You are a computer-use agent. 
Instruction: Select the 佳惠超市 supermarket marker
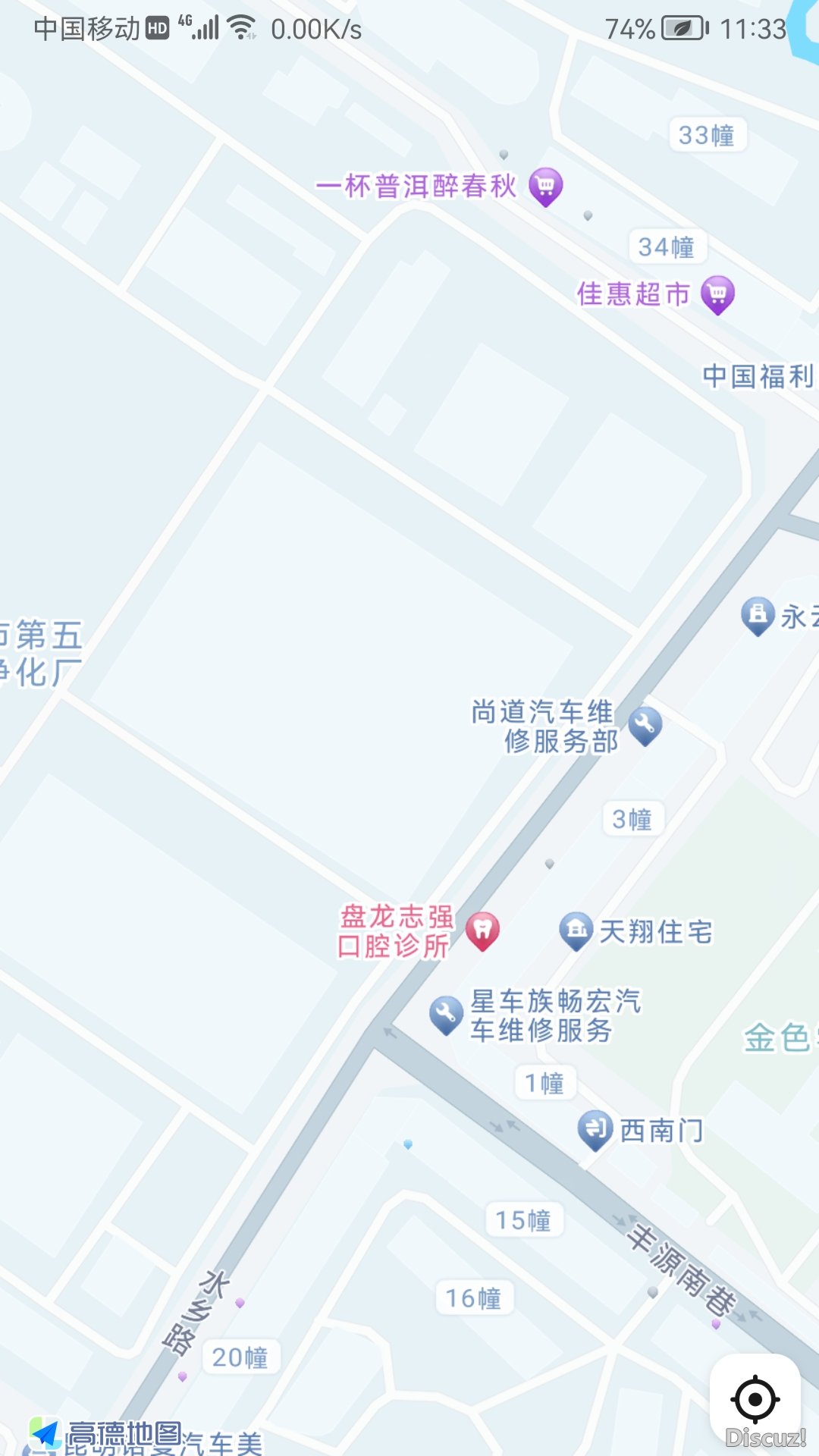717,293
